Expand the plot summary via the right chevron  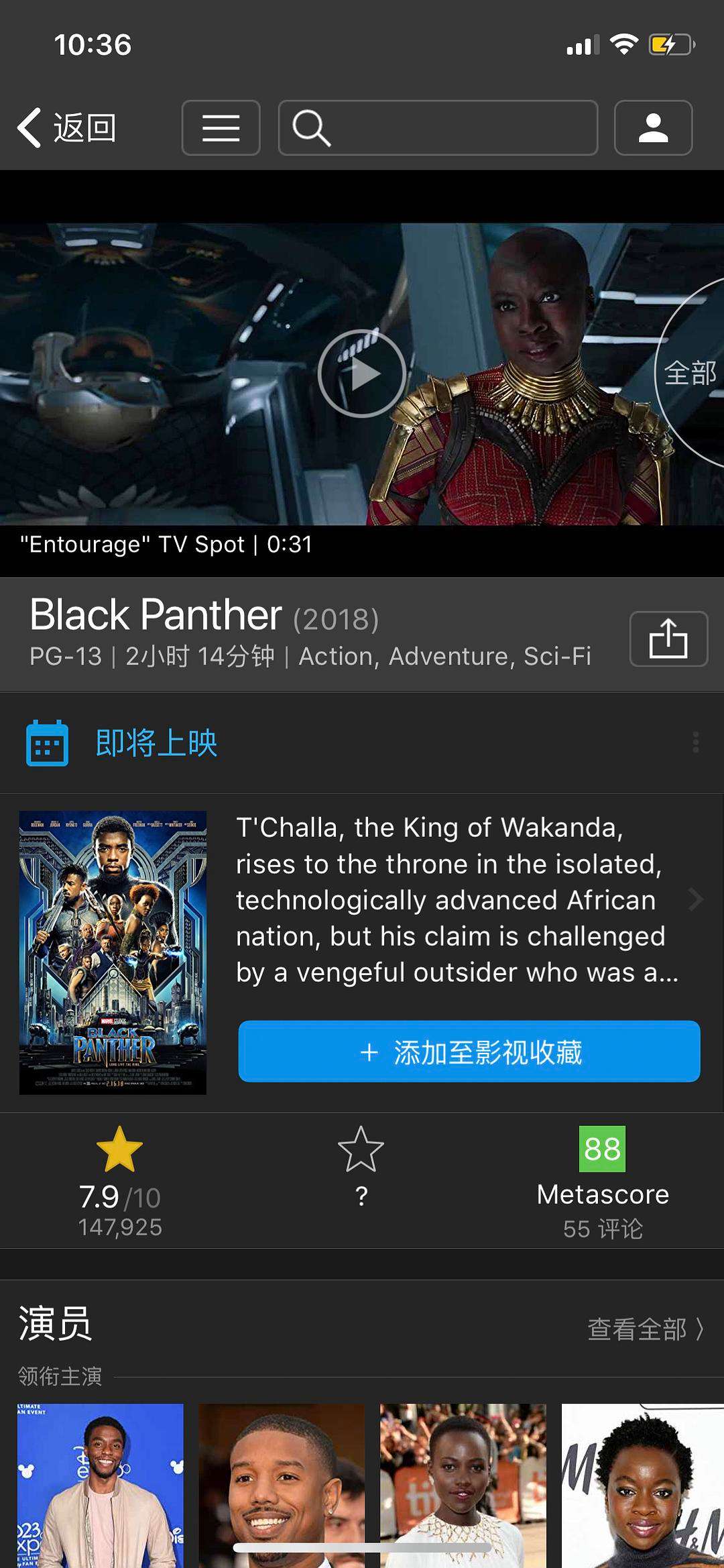pos(696,899)
